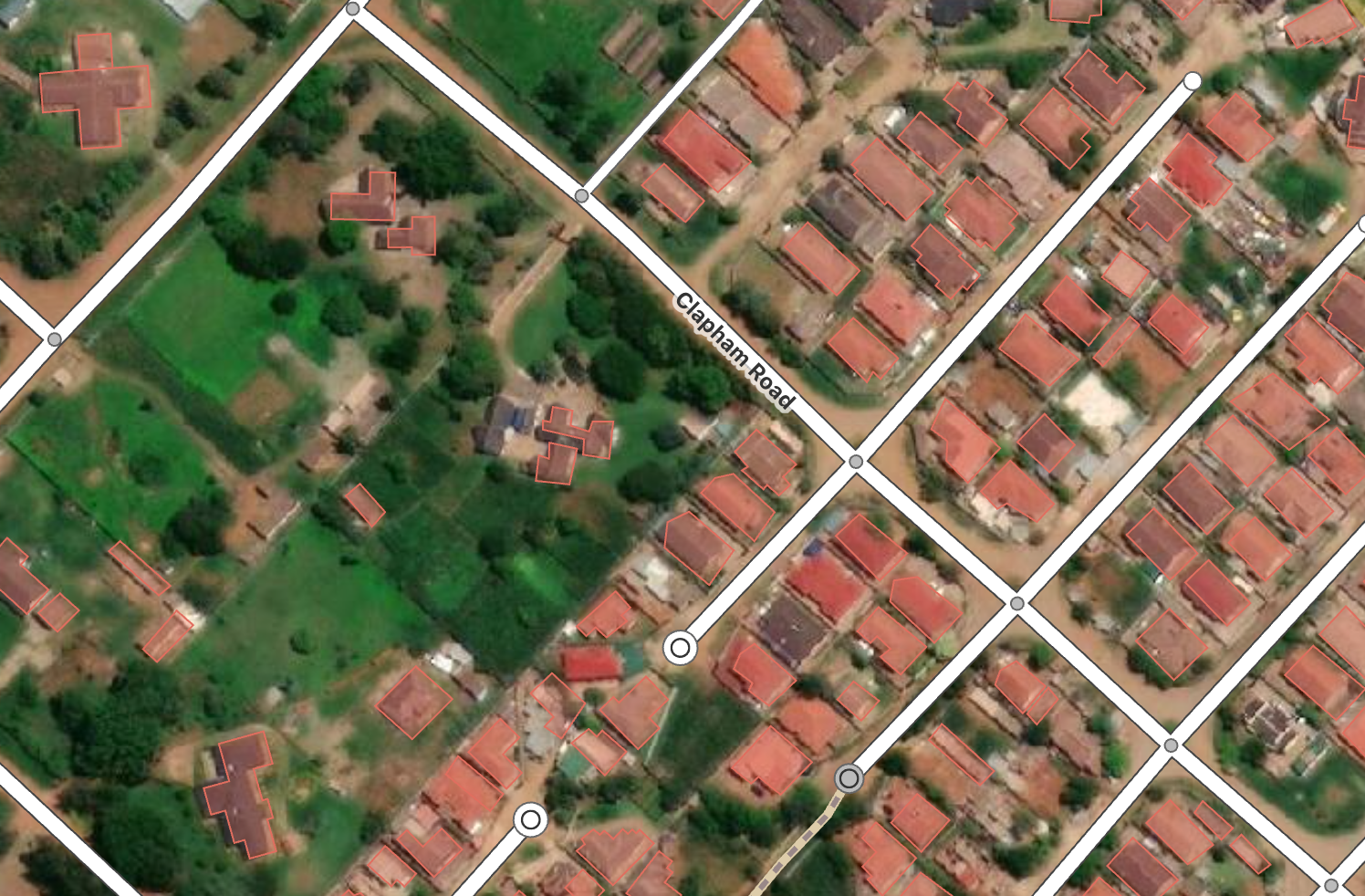Select the grey node joining the dashed footpath
The width and height of the screenshot is (1365, 896).
(x=849, y=778)
